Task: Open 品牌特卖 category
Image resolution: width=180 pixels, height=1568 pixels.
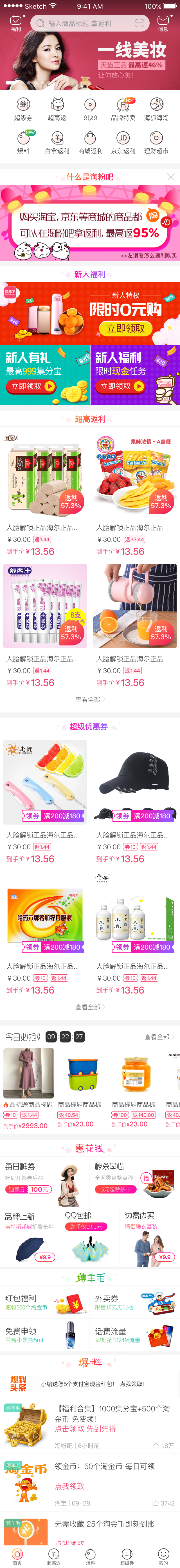Action: pyautogui.click(x=123, y=108)
